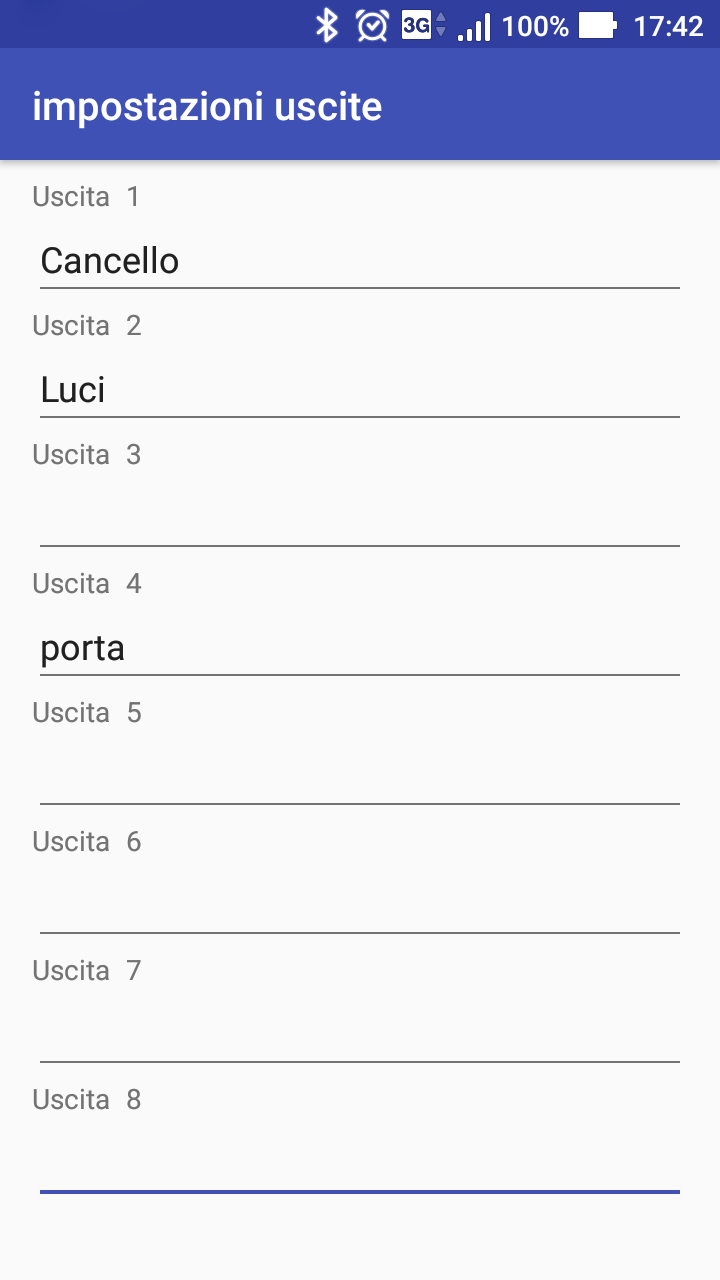Select the empty Uscita 7 field
Screen dimensions: 720x1280
pyautogui.click(x=360, y=1035)
